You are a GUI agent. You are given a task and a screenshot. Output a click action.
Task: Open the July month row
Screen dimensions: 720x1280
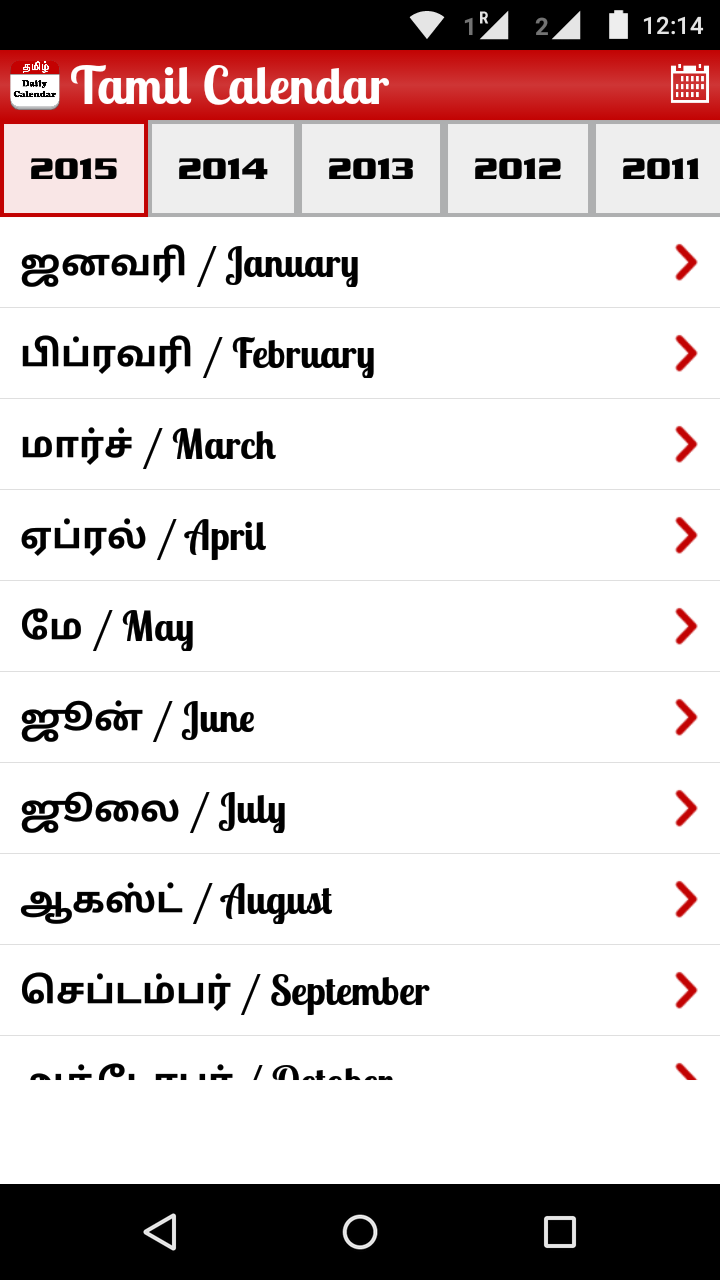tap(360, 809)
